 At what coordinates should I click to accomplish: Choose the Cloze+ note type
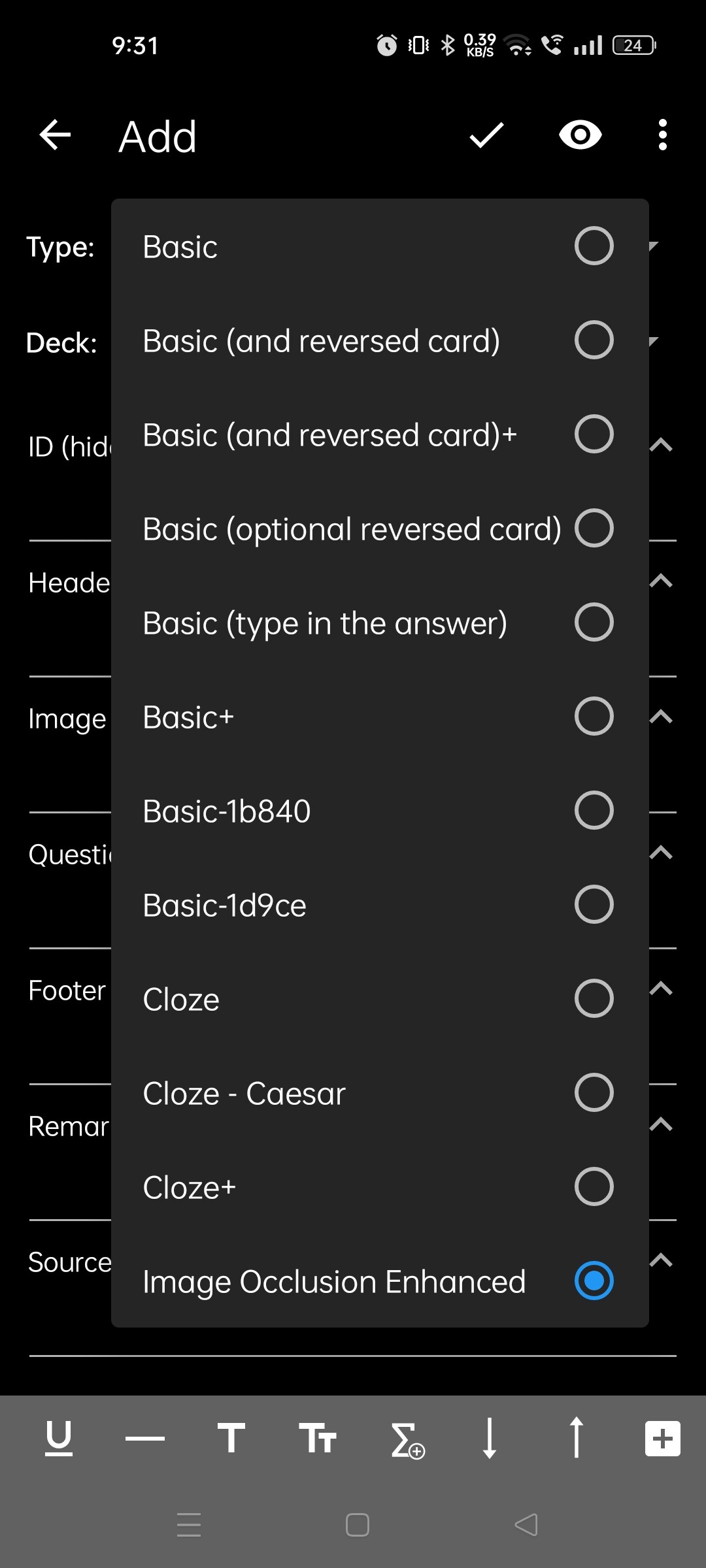(x=379, y=1187)
